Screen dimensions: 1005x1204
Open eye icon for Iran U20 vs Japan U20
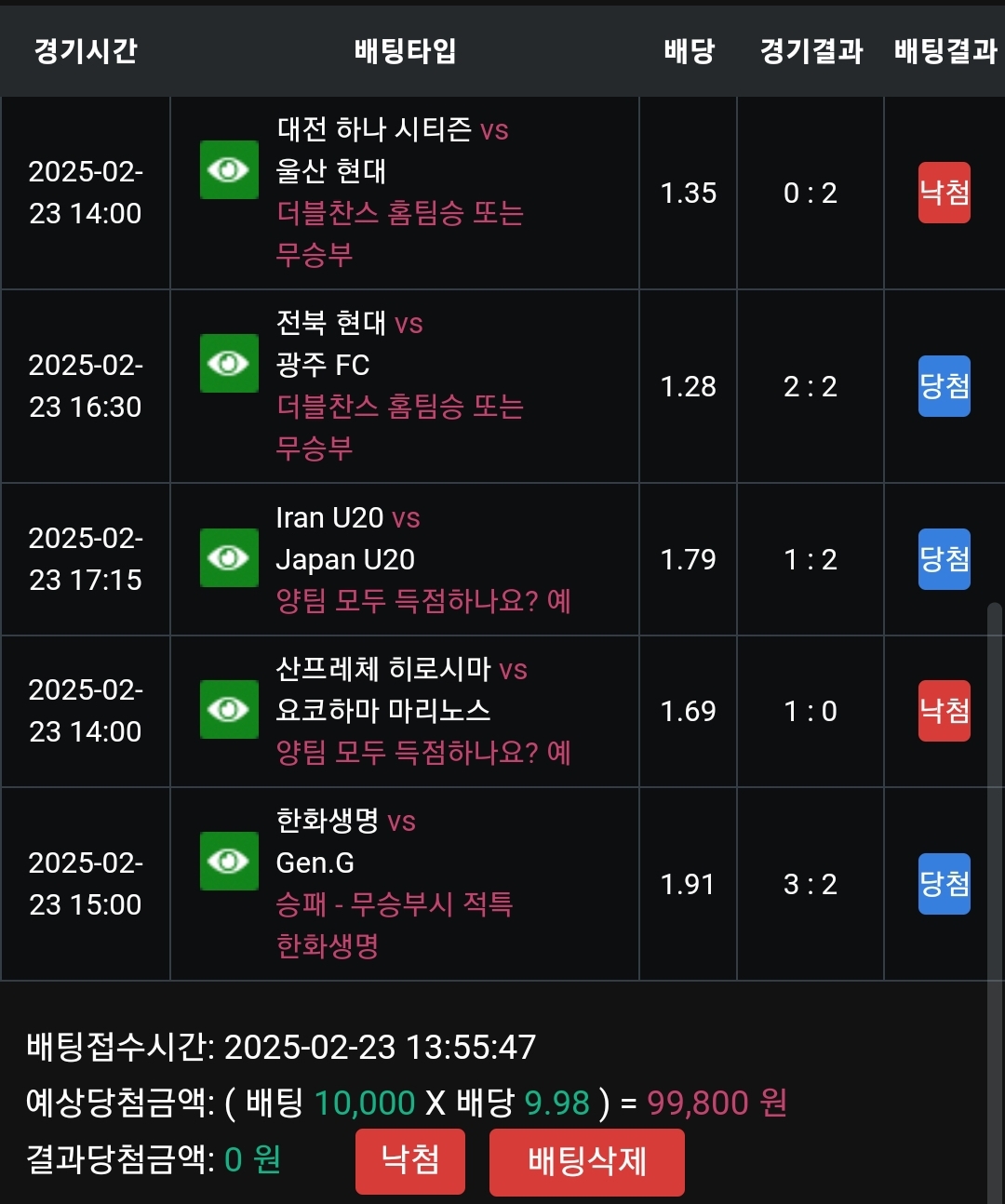tap(229, 558)
